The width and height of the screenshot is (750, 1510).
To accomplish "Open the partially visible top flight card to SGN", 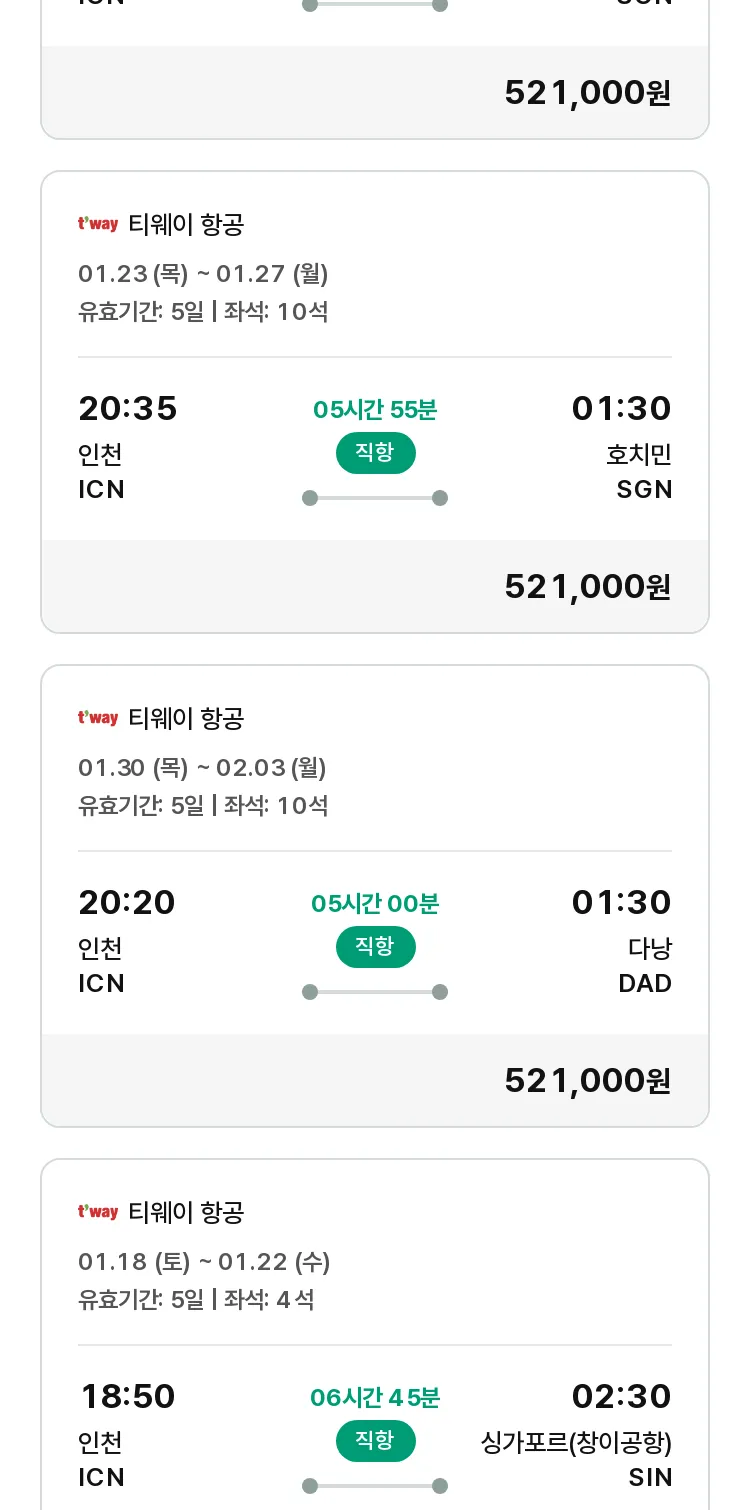I will click(x=375, y=69).
